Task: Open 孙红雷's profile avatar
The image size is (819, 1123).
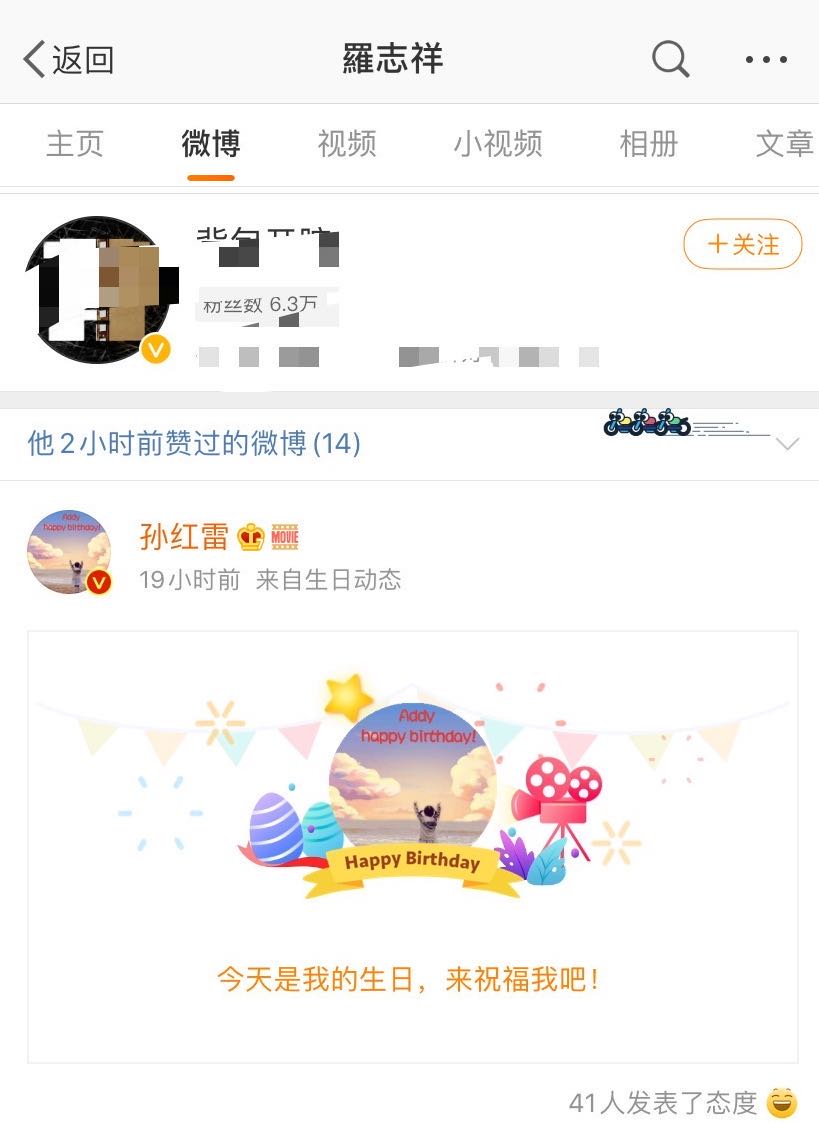Action: pyautogui.click(x=69, y=551)
